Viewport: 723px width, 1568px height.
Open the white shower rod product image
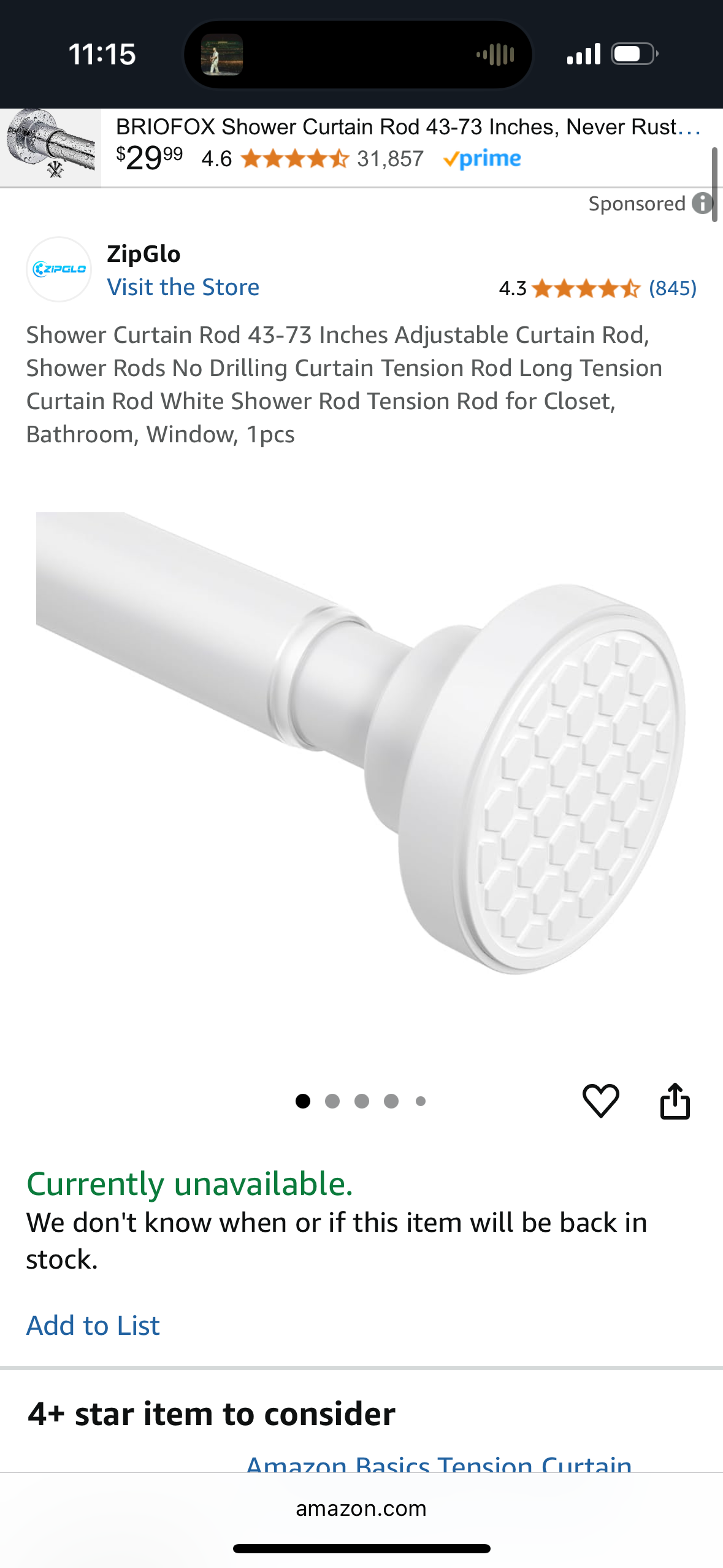361,742
